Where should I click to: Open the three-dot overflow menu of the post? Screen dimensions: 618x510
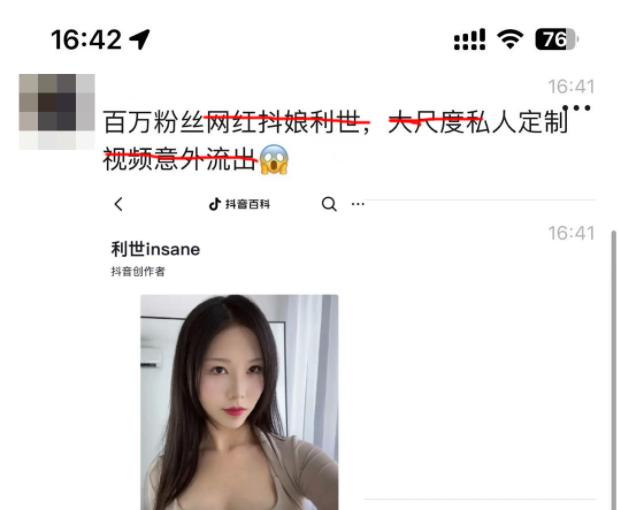[577, 108]
